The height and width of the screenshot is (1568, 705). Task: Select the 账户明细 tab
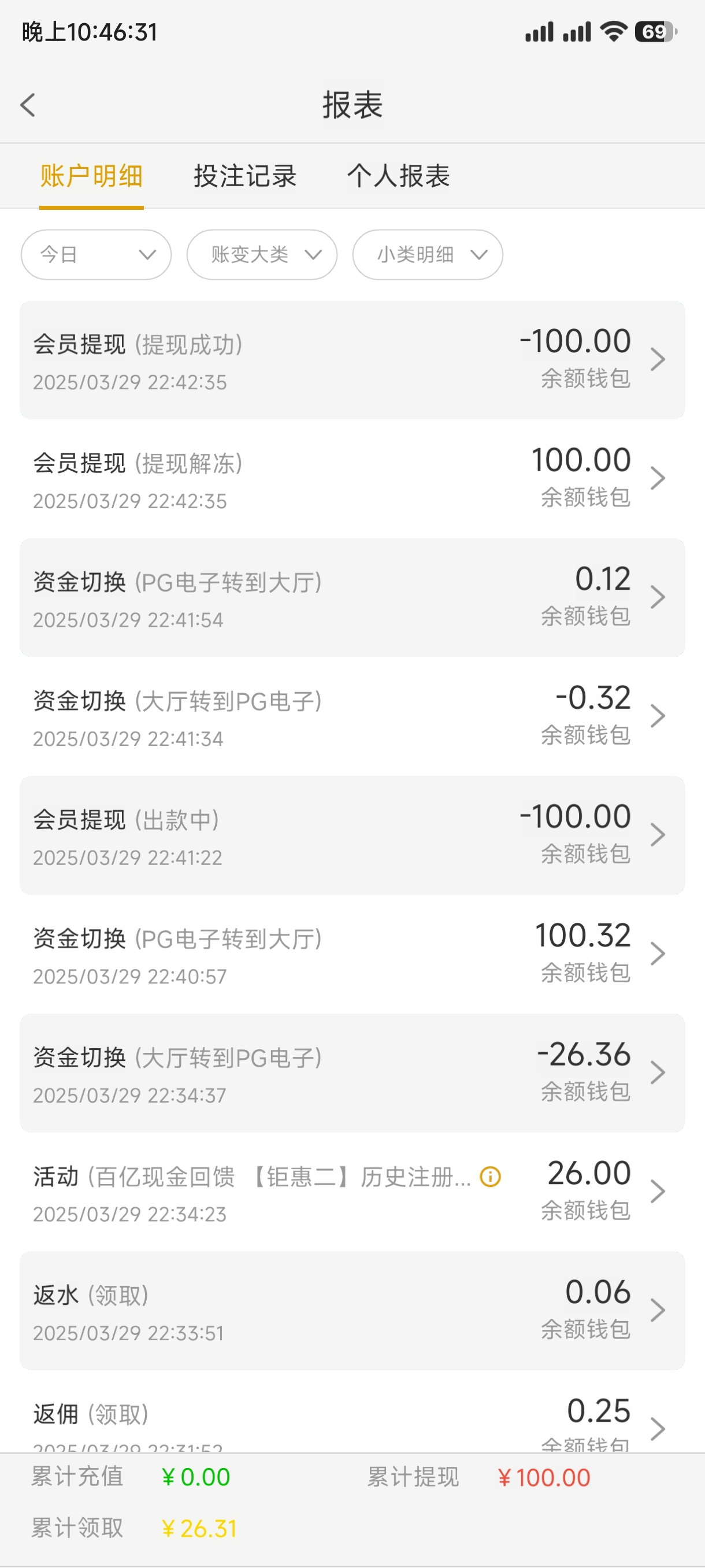click(x=91, y=176)
